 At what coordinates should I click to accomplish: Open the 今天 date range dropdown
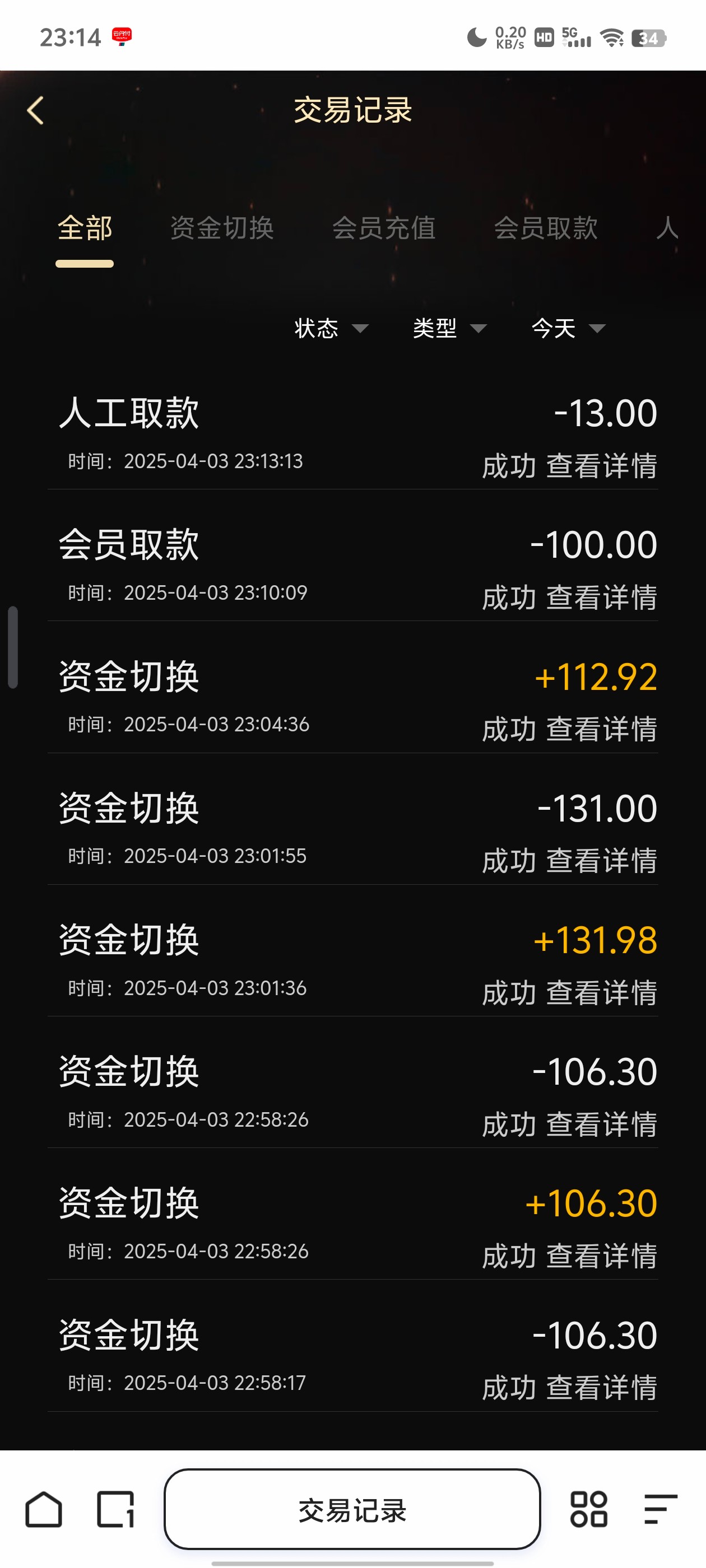[568, 329]
